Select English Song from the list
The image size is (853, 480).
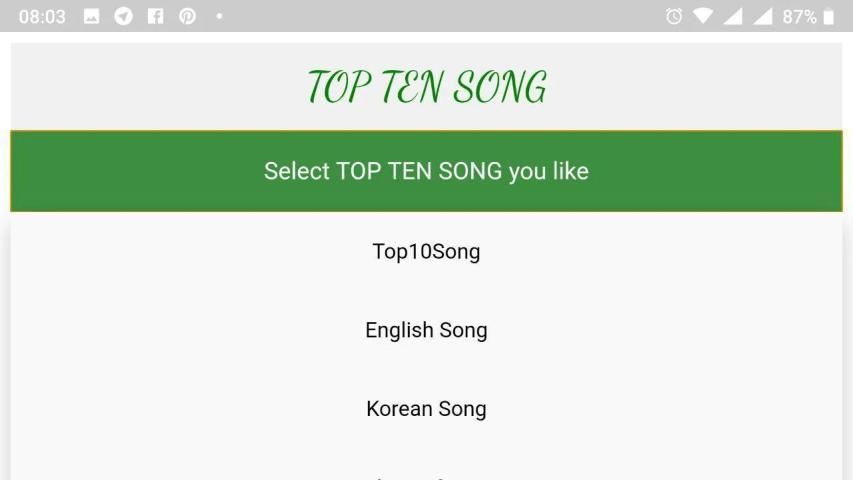click(x=426, y=330)
